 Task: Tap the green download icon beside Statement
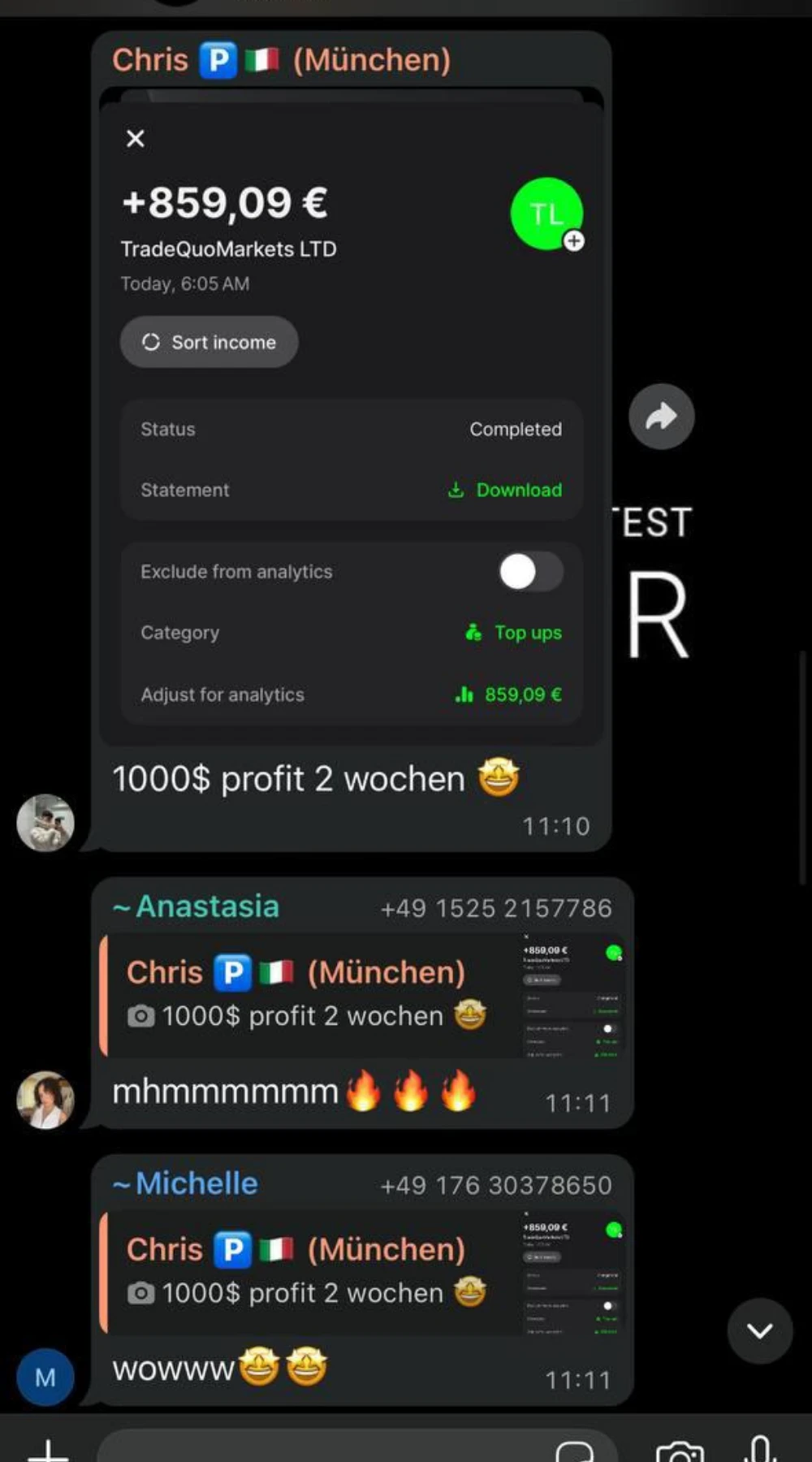(457, 491)
